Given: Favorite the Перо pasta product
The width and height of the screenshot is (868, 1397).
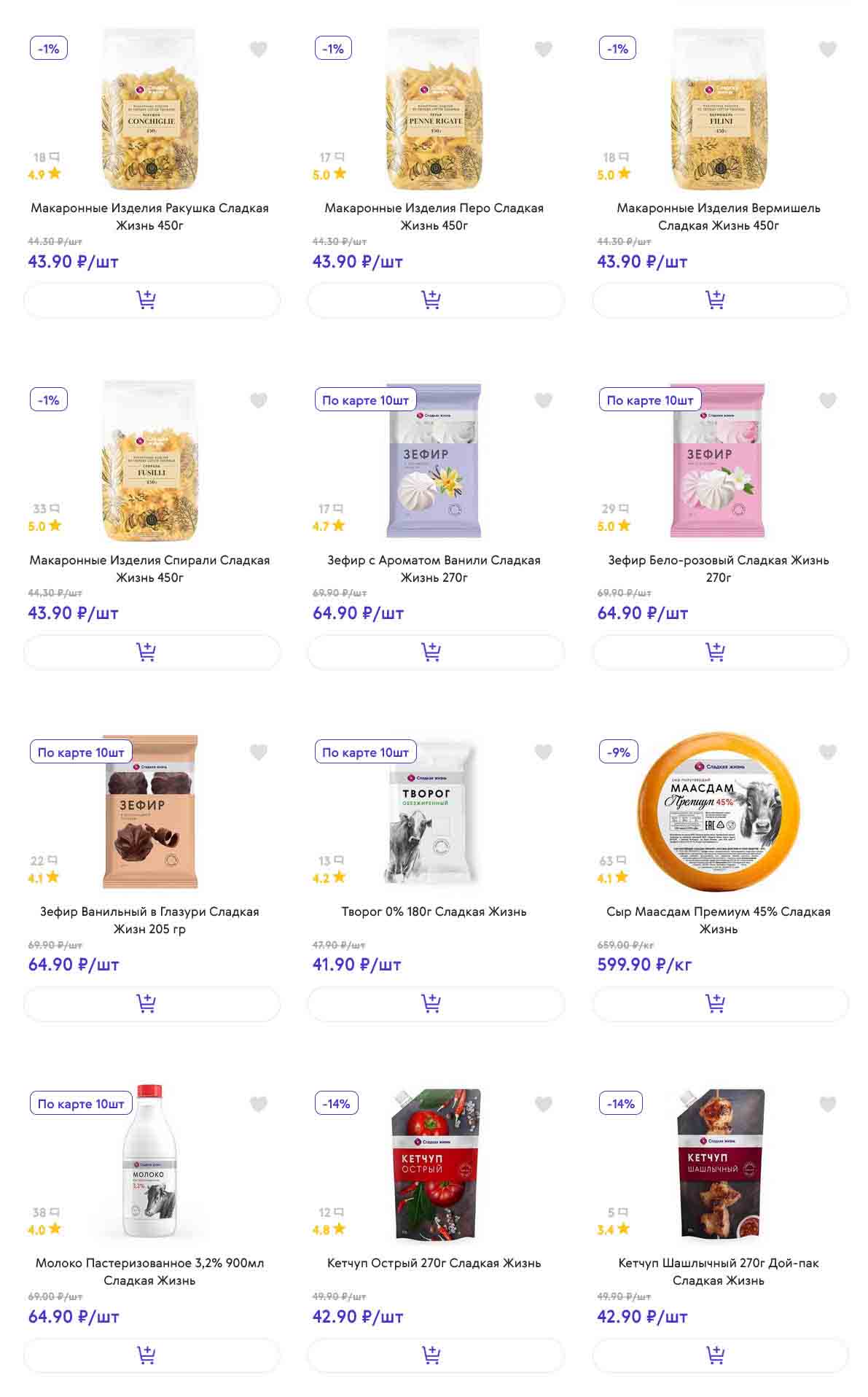Looking at the screenshot, I should (x=543, y=50).
